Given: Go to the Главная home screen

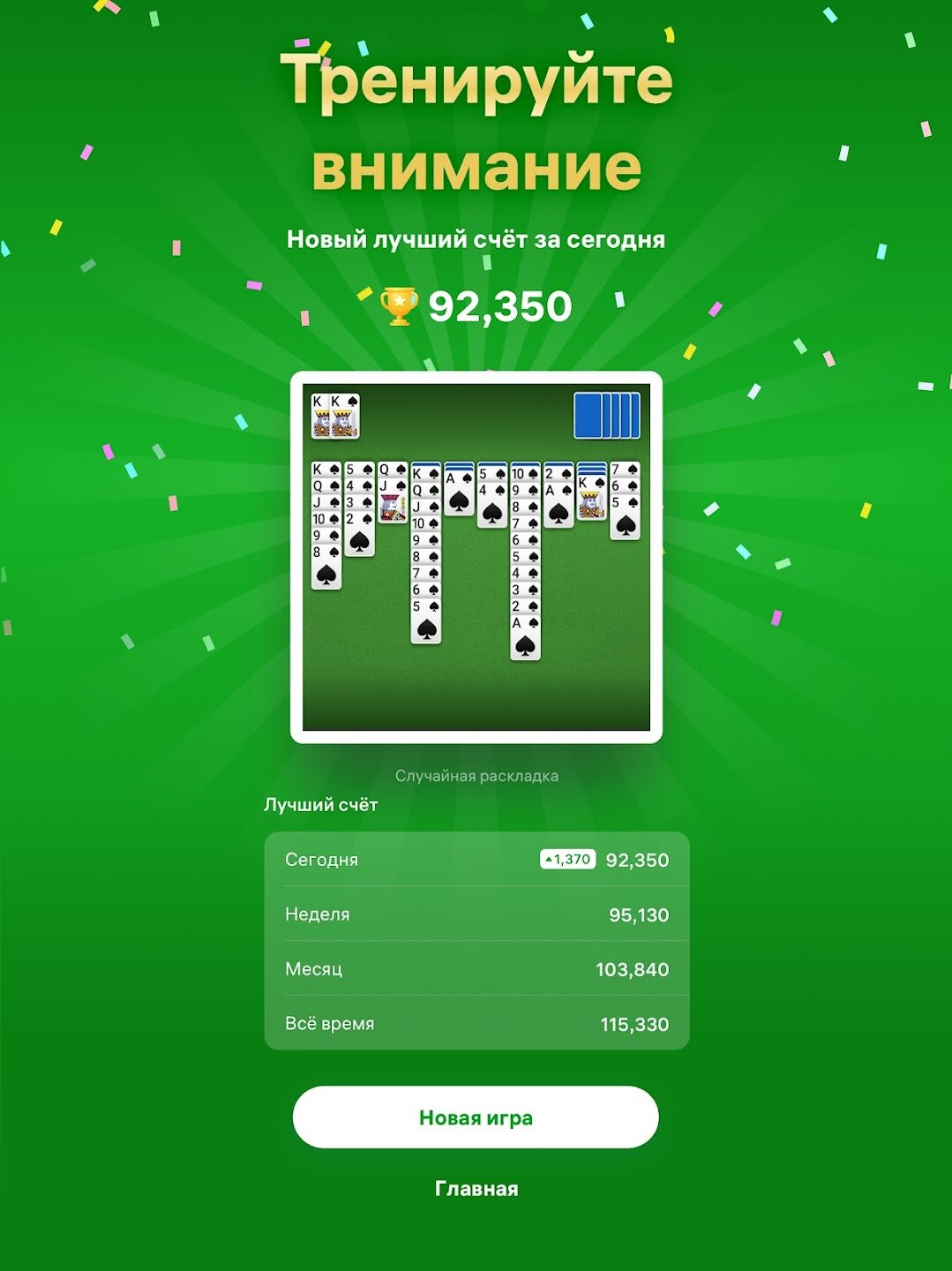Looking at the screenshot, I should click(476, 1189).
